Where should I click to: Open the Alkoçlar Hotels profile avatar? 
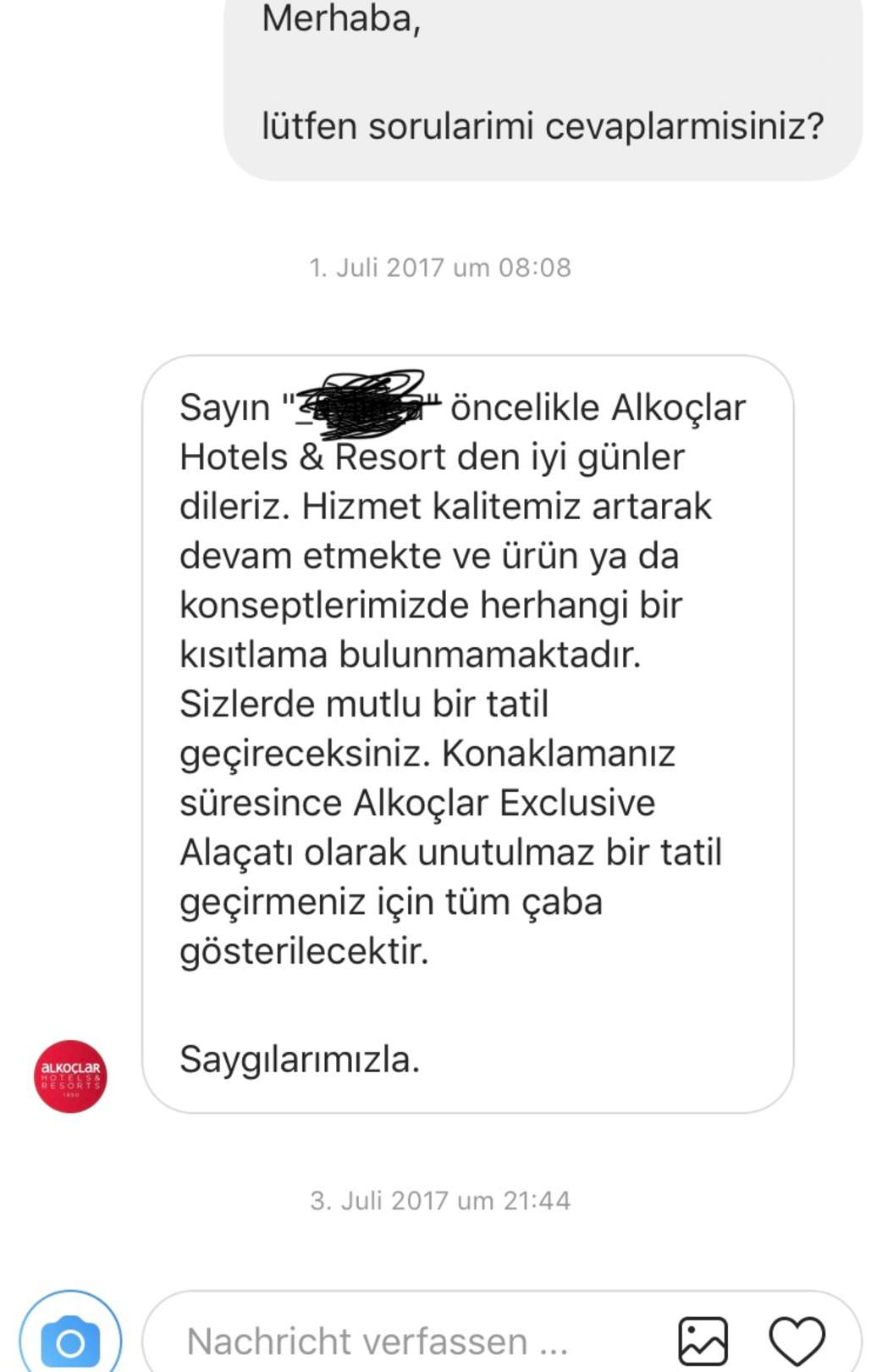70,1076
